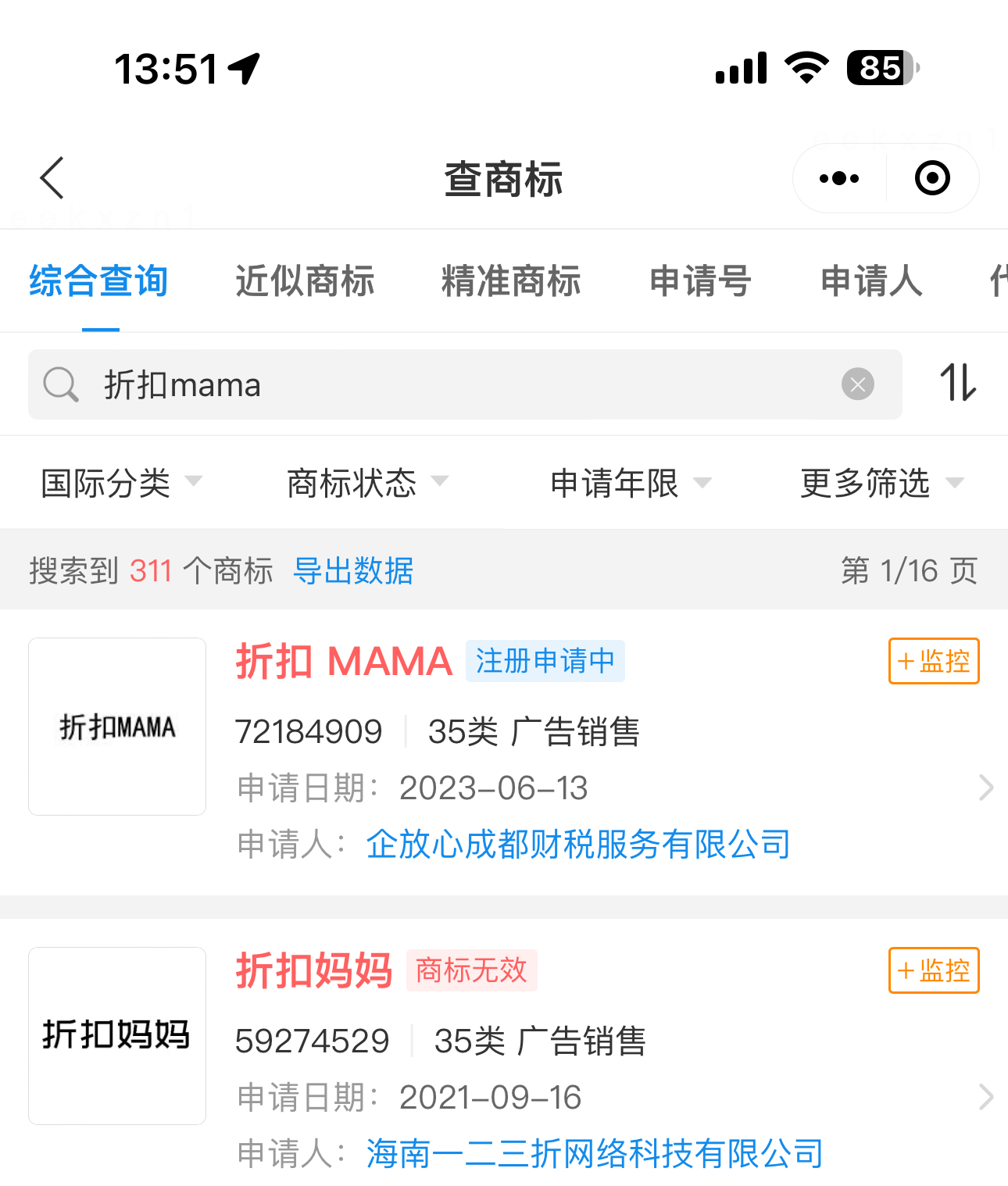The width and height of the screenshot is (1008, 1186).
Task: Switch to the 精准商标 tab
Action: 511,281
